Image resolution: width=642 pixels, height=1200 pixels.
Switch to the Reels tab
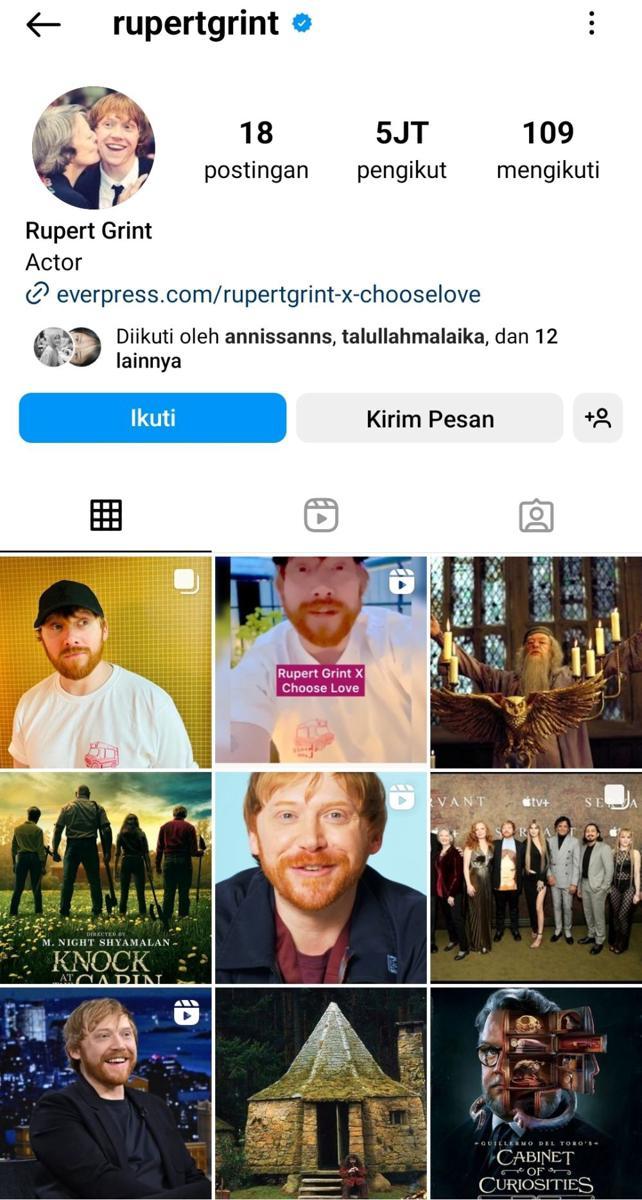coord(321,515)
